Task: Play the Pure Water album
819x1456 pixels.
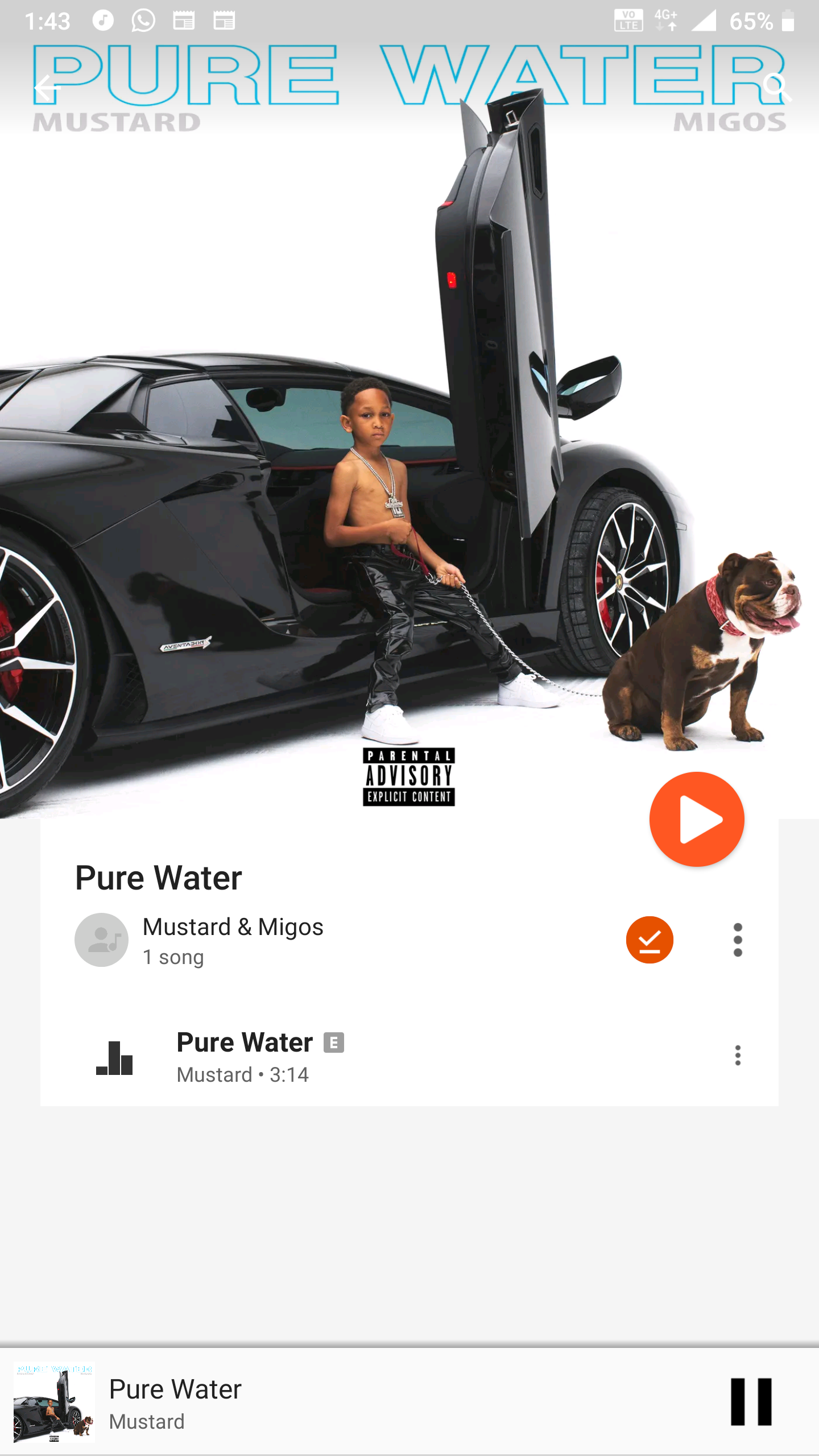Action: [696, 819]
